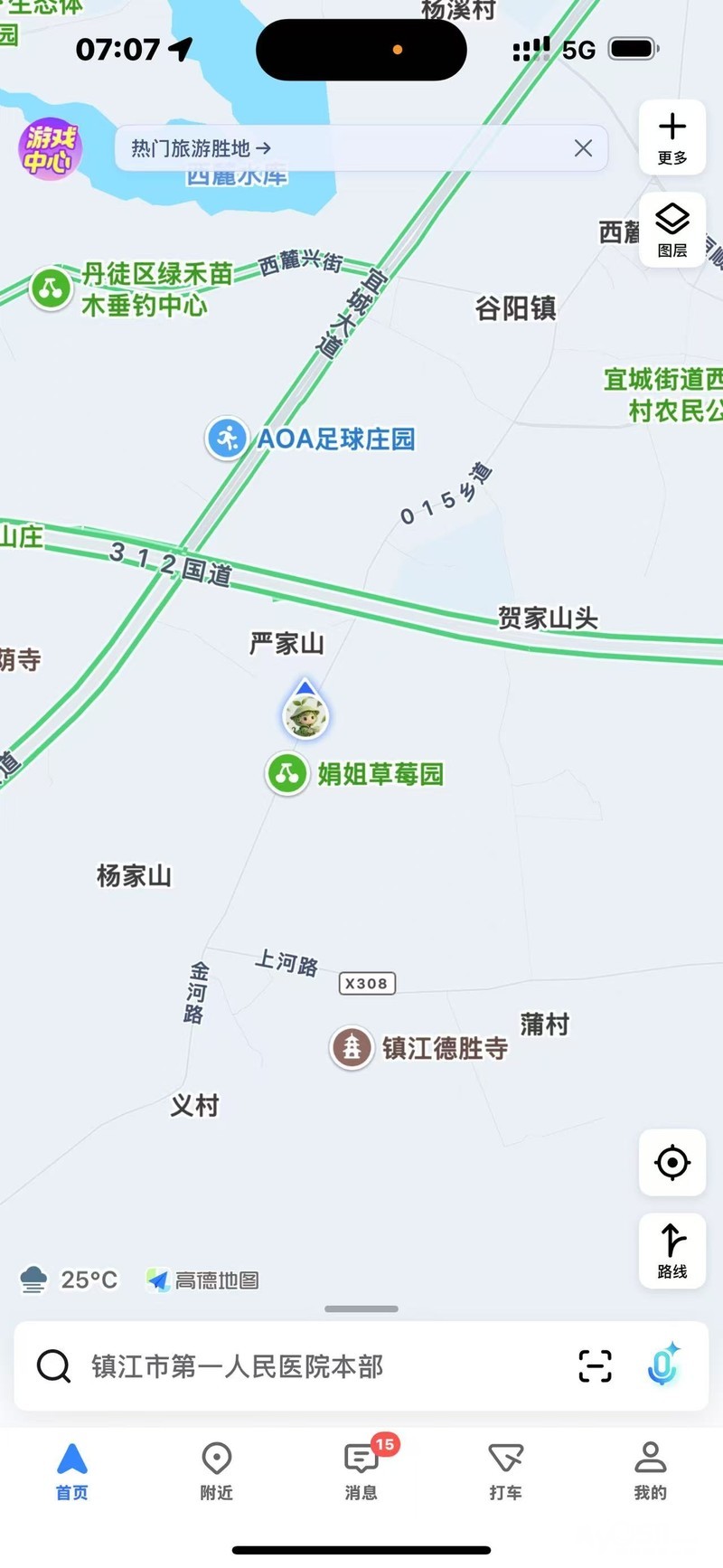This screenshot has height=1568, width=723.
Task: Open the 消息 tab
Action: (x=361, y=1470)
